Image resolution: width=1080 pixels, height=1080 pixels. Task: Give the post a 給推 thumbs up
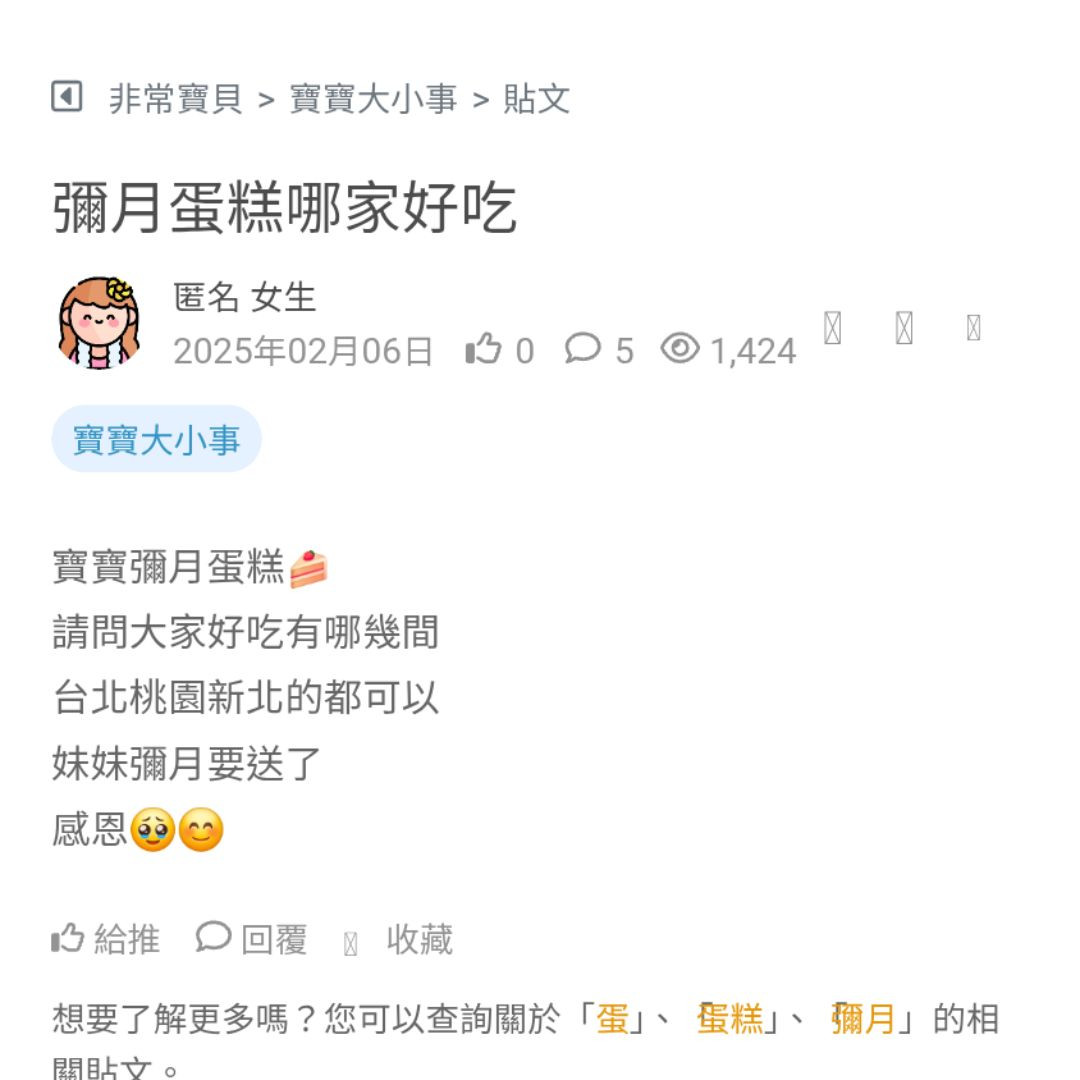pyautogui.click(x=105, y=939)
